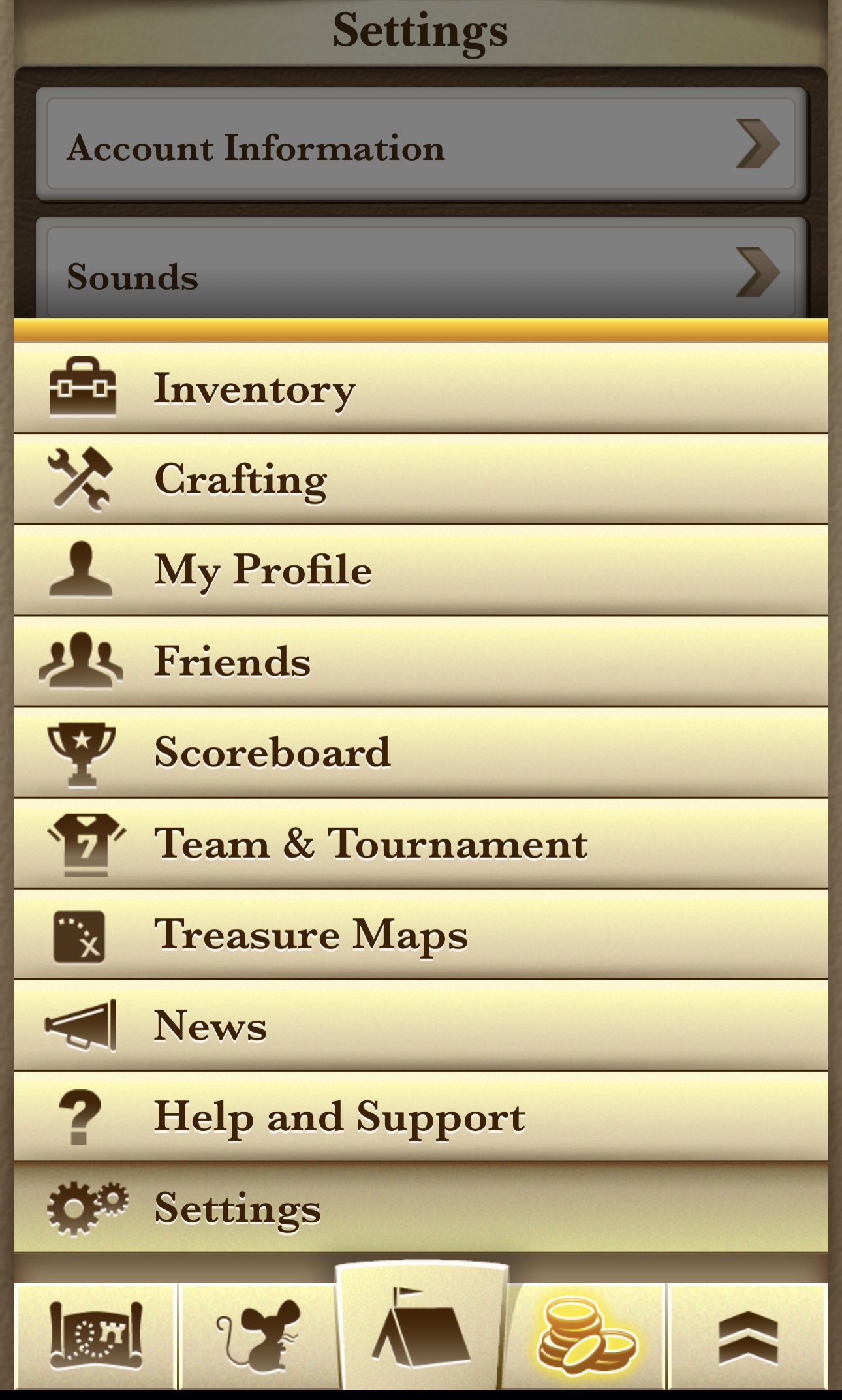Switch to the map tab
Screen dimensions: 842x1400
[x=95, y=1335]
